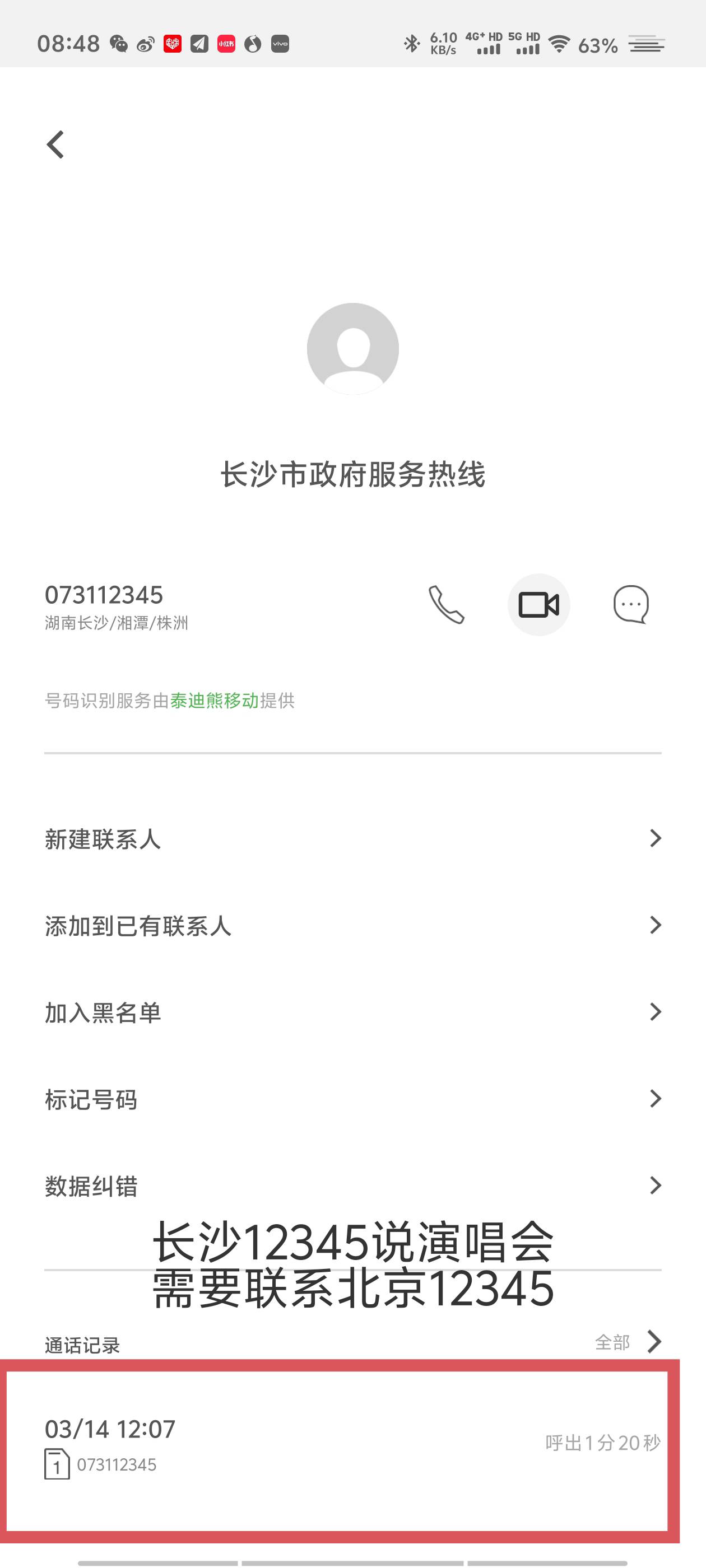The width and height of the screenshot is (706, 1568).
Task: Open the 泰迪熊移动 provider link
Action: pos(215,701)
